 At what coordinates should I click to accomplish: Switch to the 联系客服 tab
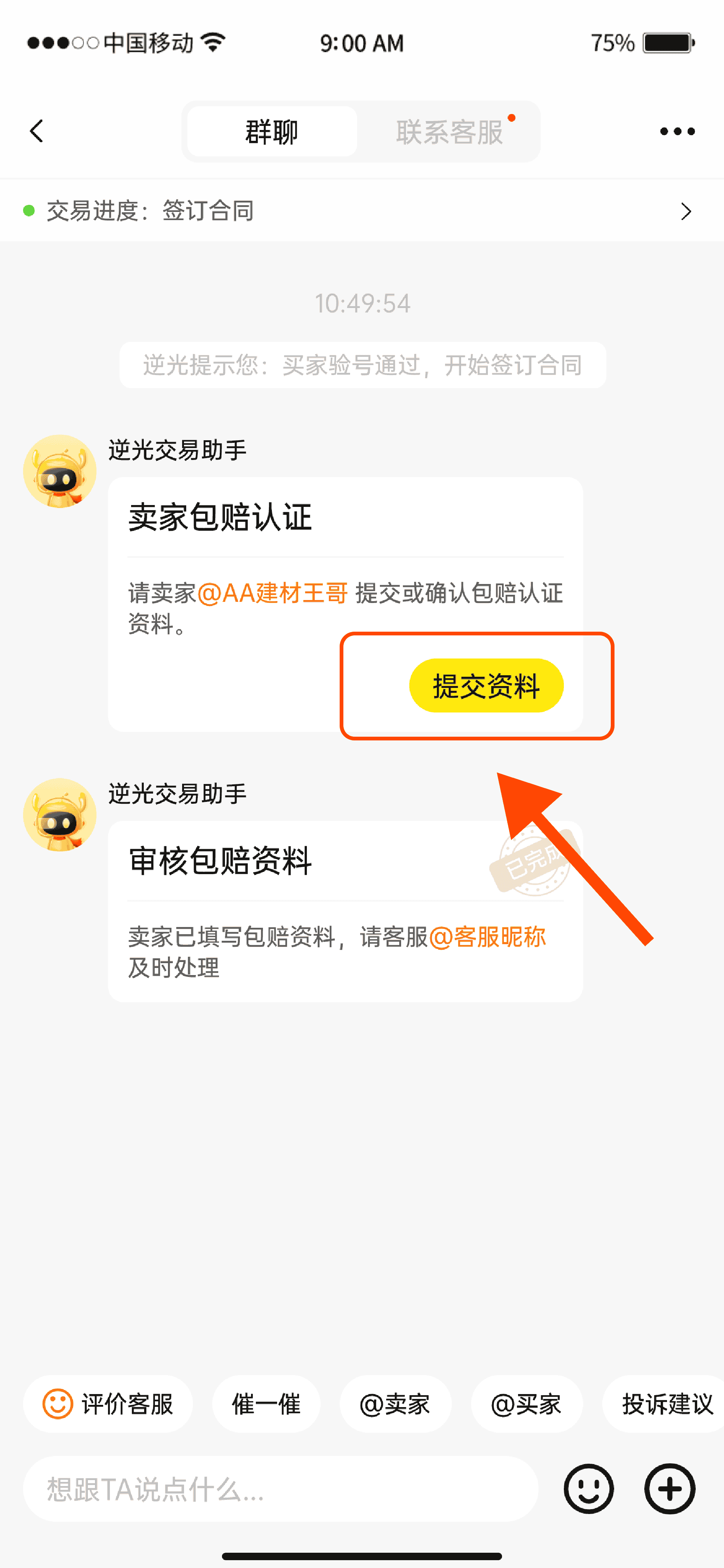coord(450,131)
